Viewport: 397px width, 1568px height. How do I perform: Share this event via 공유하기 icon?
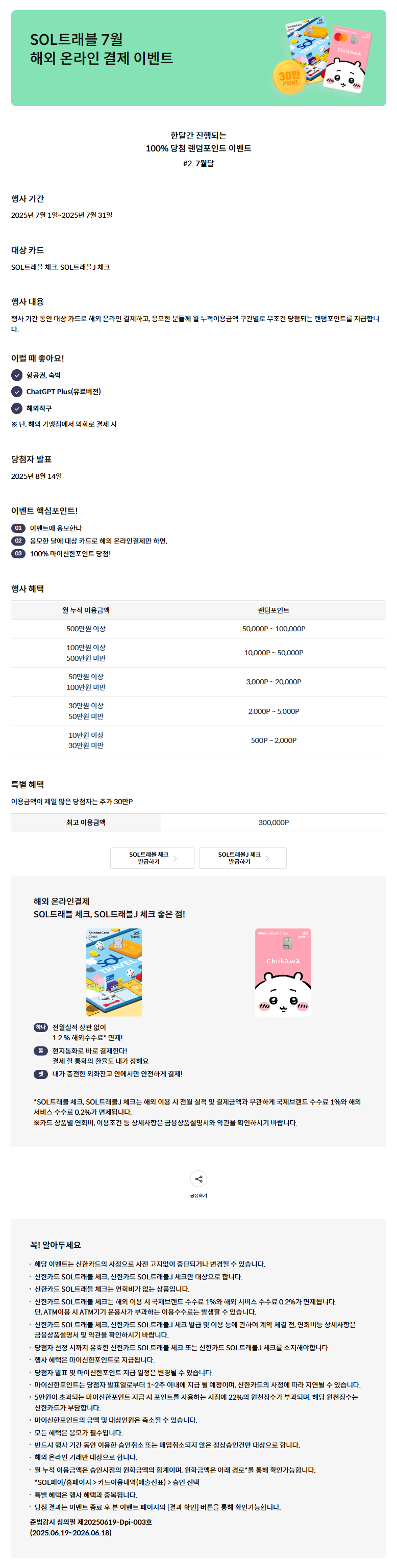pyautogui.click(x=198, y=1178)
